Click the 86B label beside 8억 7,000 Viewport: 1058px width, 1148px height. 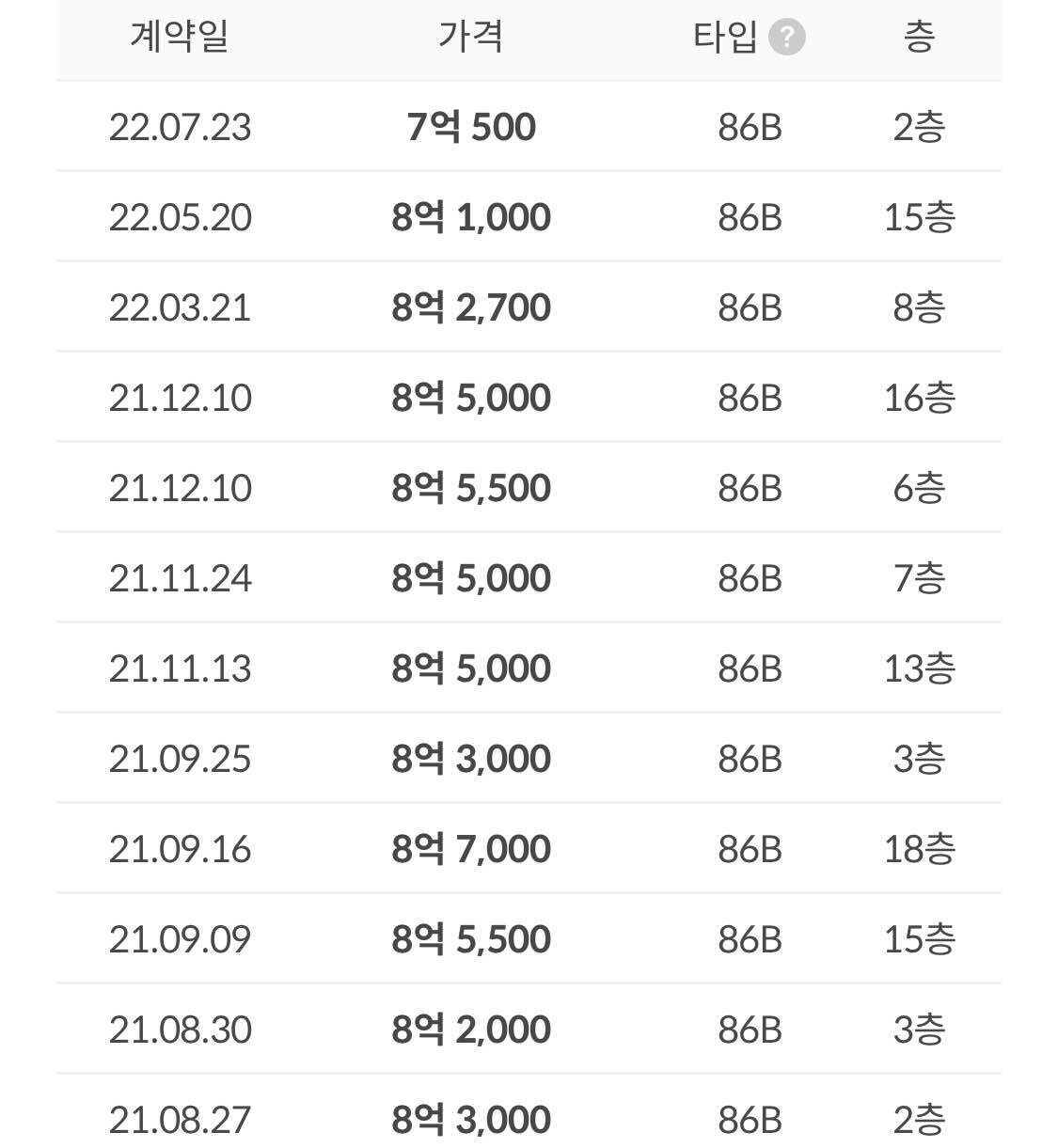point(750,848)
